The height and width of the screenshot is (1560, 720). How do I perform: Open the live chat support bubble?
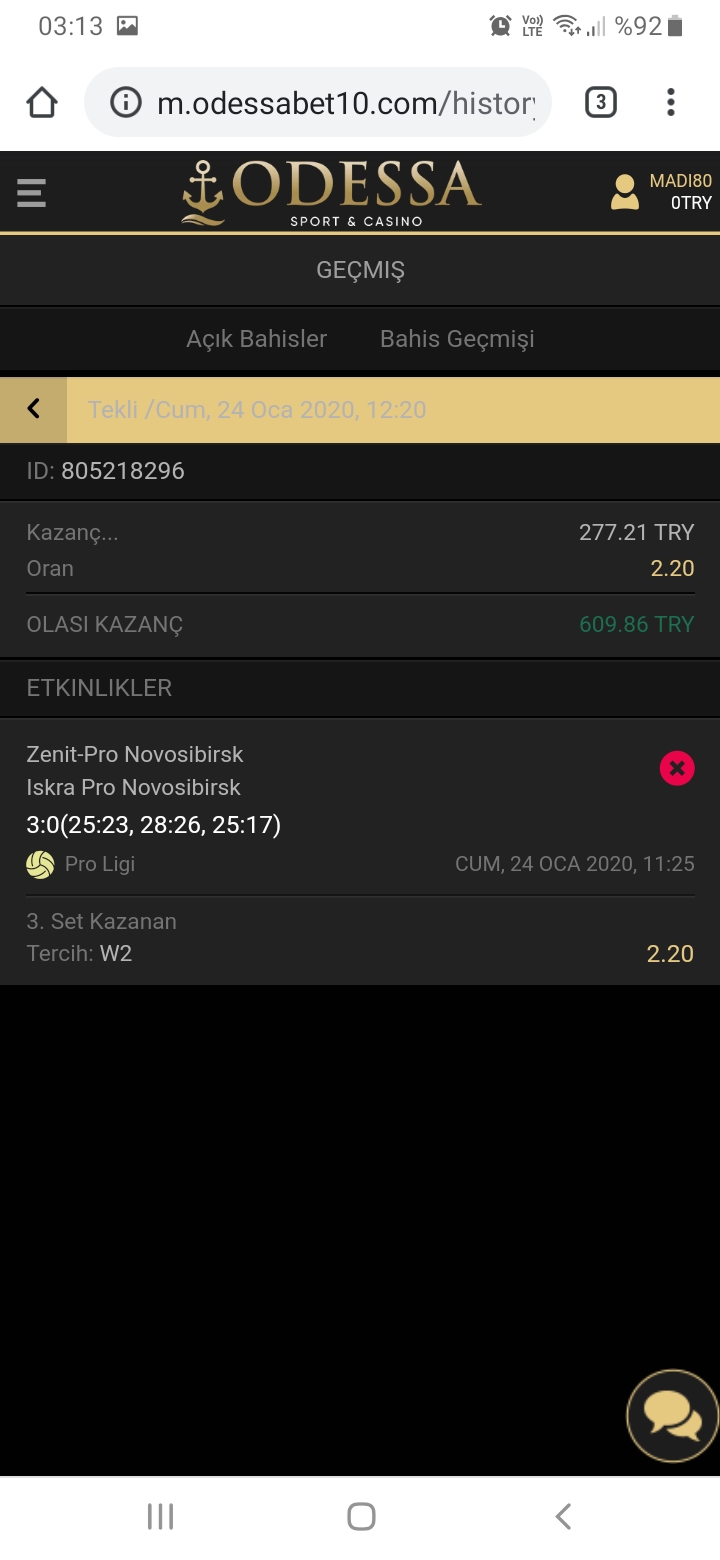coord(672,1416)
